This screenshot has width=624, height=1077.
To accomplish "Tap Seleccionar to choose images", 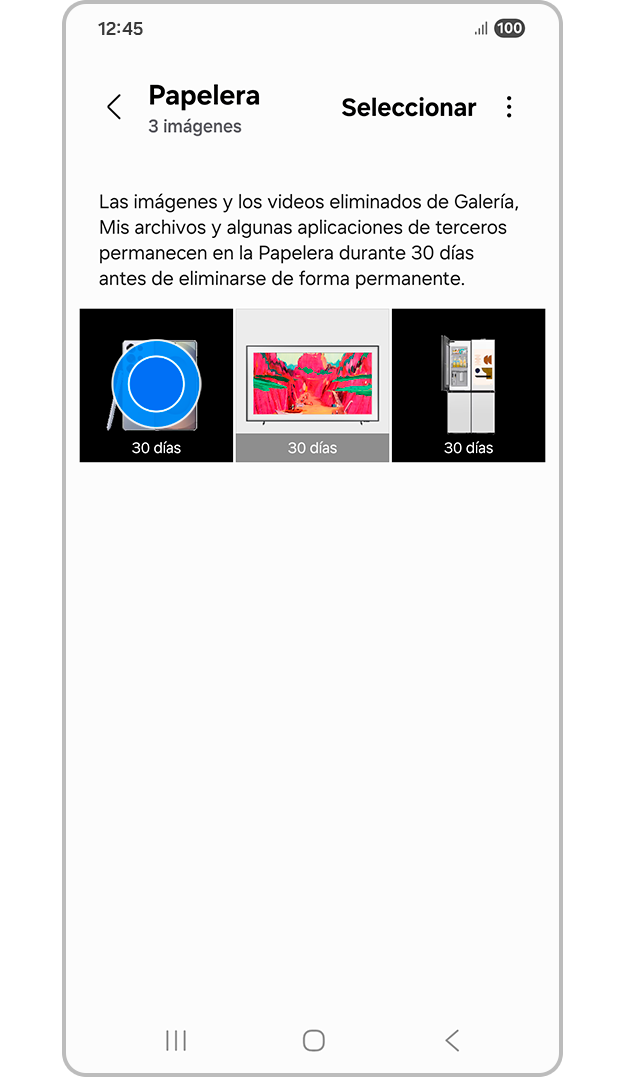I will pos(408,108).
